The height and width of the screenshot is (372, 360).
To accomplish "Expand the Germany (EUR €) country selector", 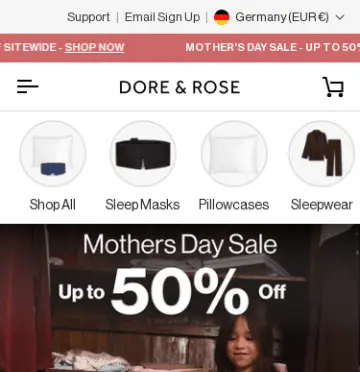I will tap(279, 17).
